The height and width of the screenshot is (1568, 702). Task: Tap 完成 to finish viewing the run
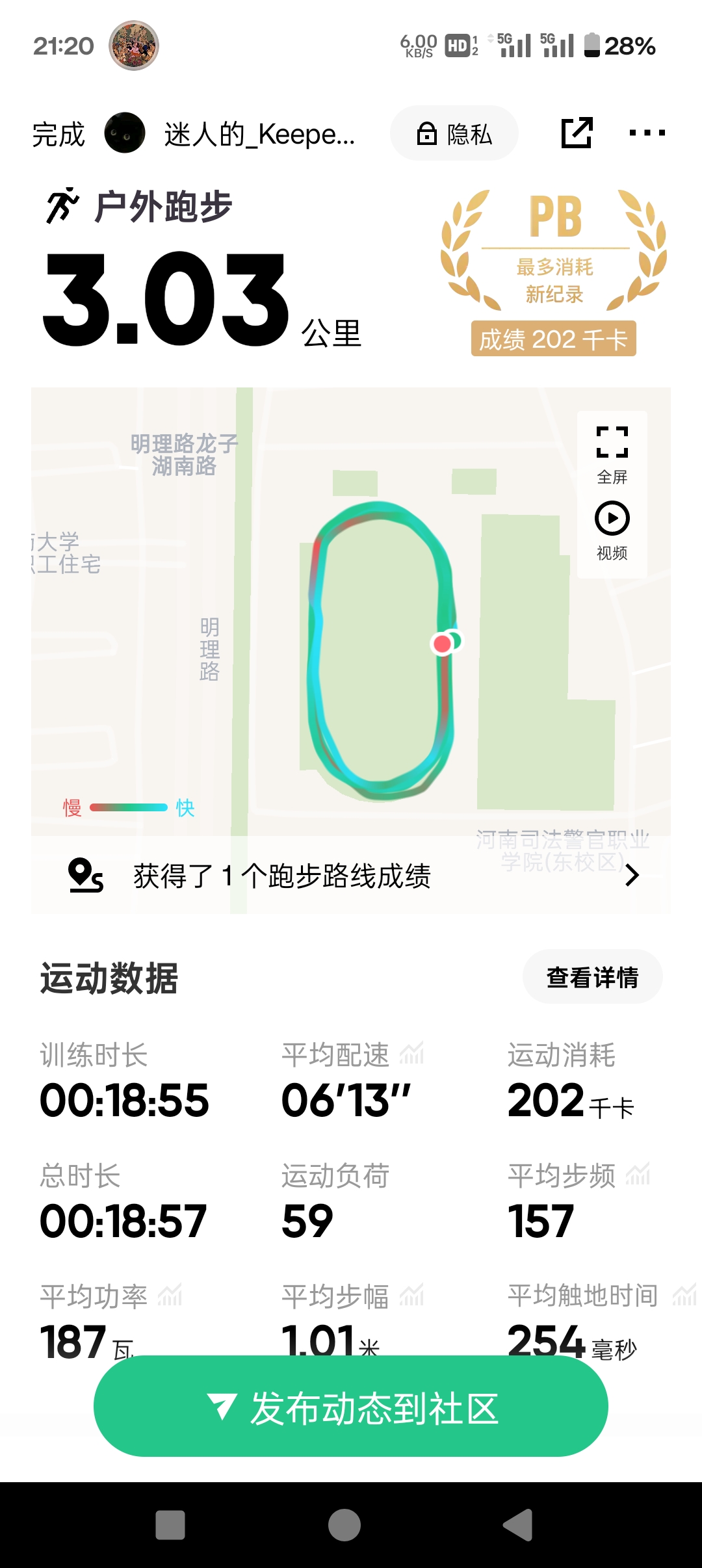[58, 135]
